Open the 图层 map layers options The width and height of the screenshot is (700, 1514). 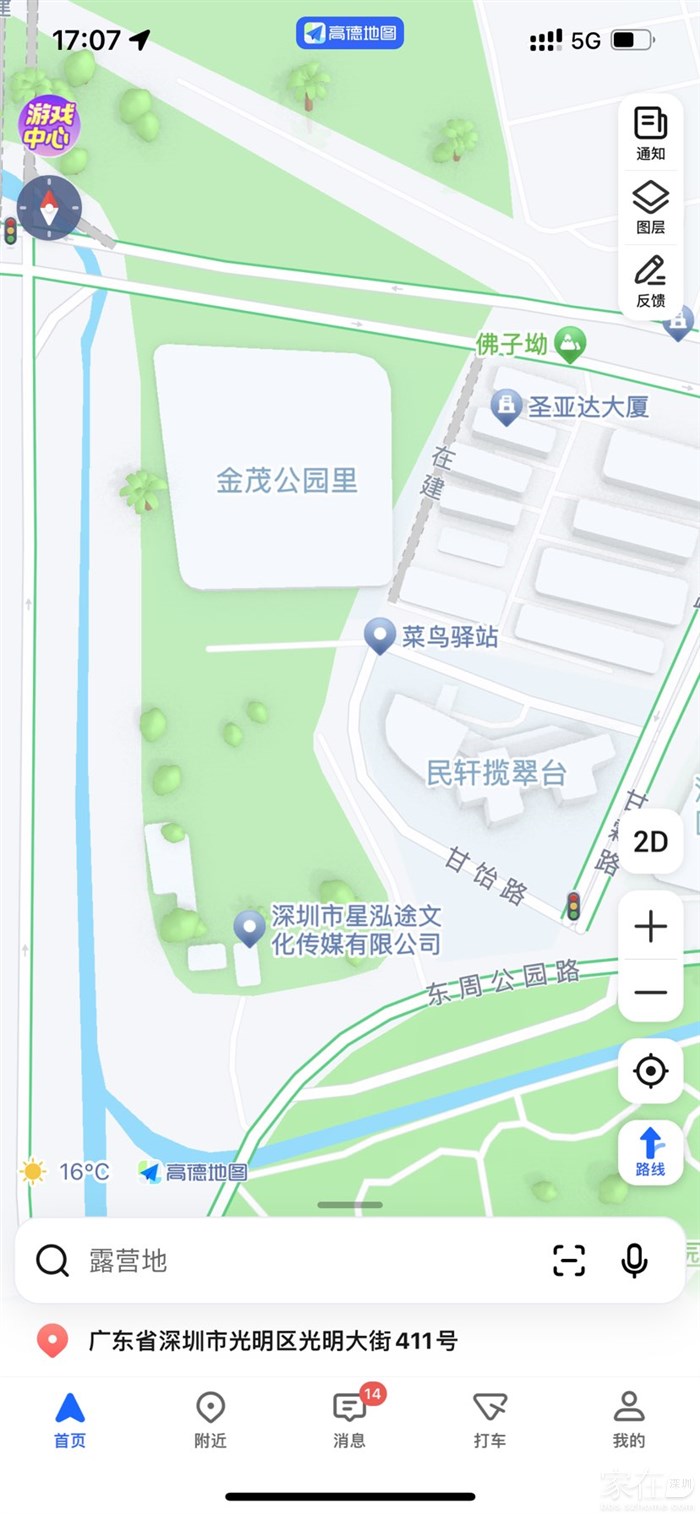pyautogui.click(x=650, y=207)
